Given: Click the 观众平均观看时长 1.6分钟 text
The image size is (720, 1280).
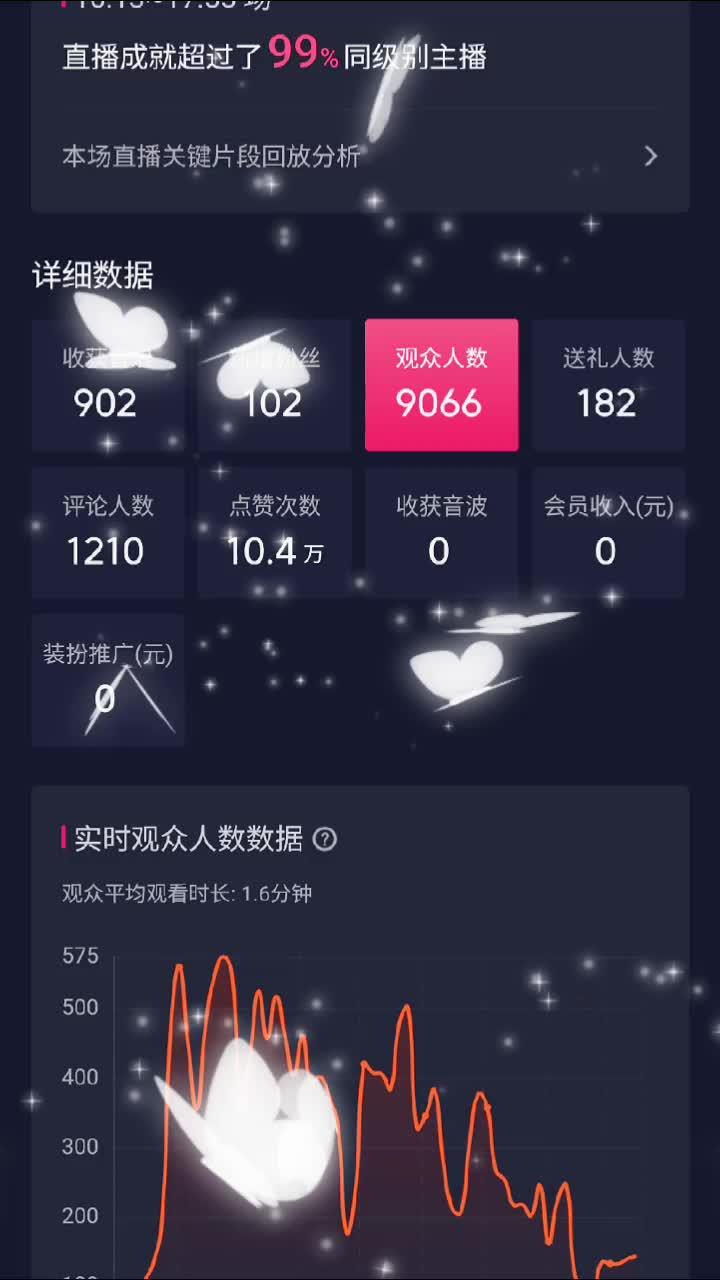Looking at the screenshot, I should click(186, 895).
